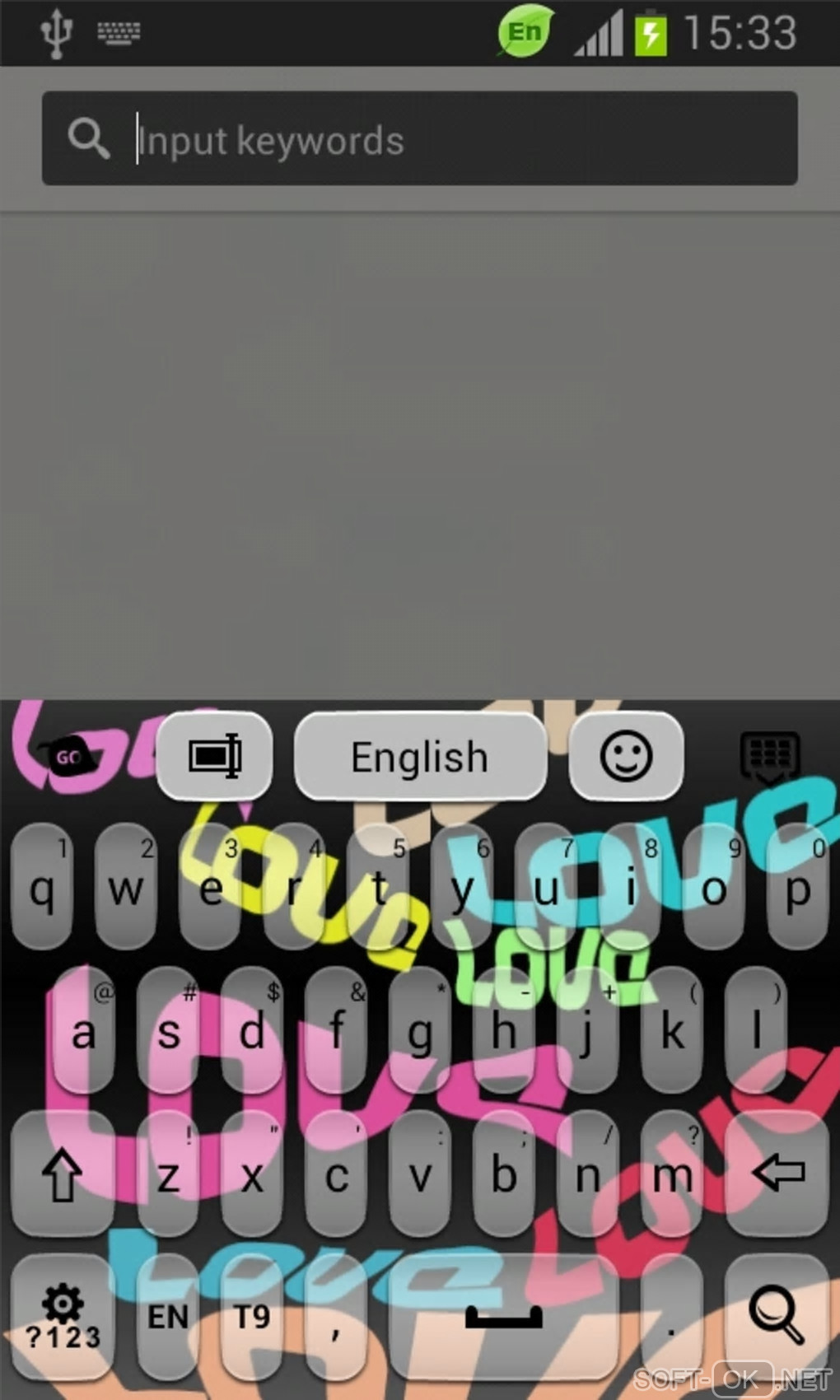Tap the cursor edit mode button
This screenshot has height=1400, width=840.
pyautogui.click(x=214, y=756)
